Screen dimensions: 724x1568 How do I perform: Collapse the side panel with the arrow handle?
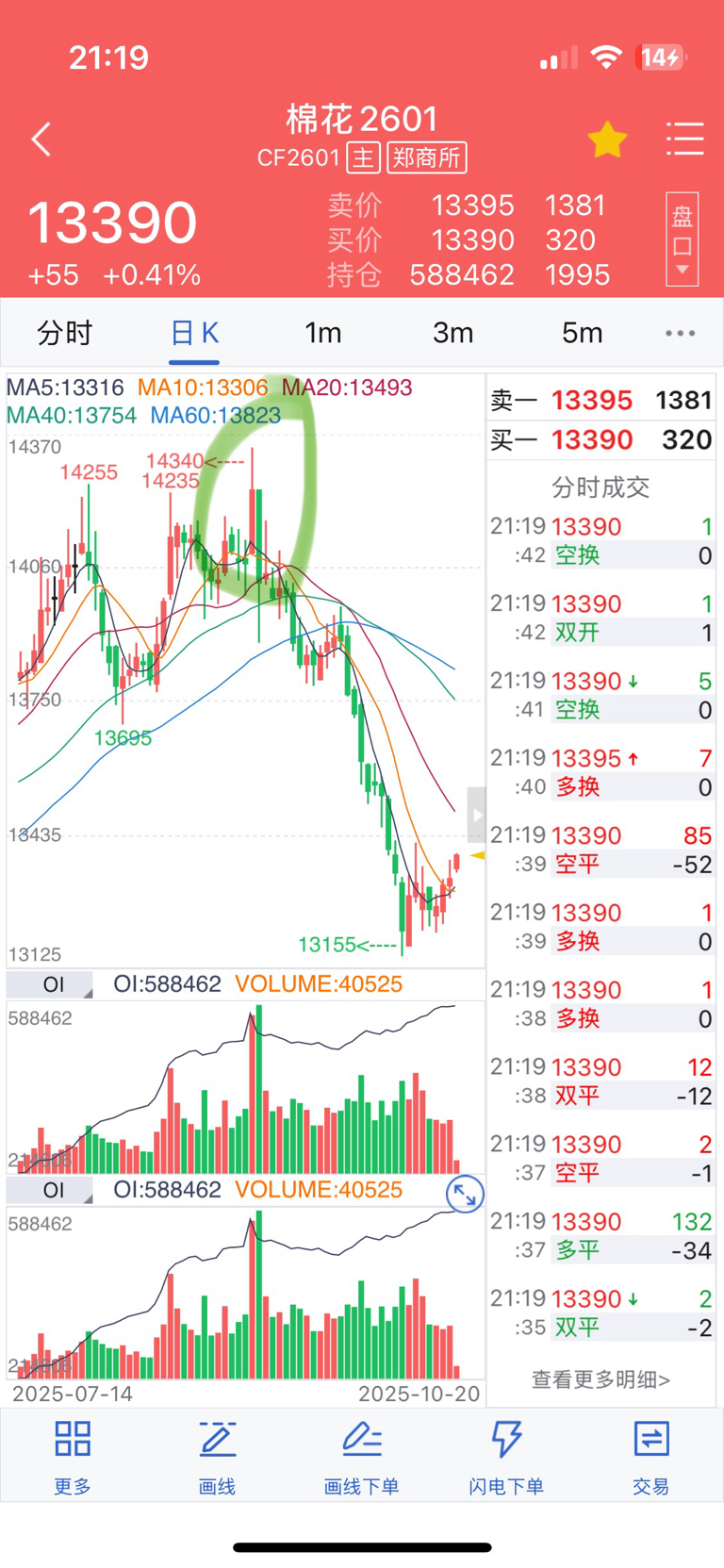pyautogui.click(x=477, y=815)
